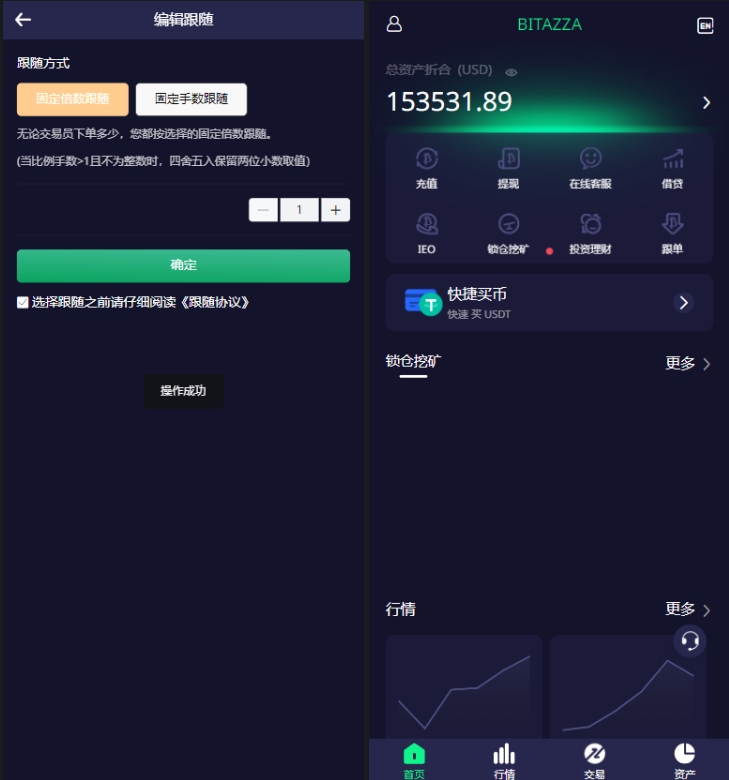Hide total assets with the eye icon
The width and height of the screenshot is (729, 780).
pos(511,72)
